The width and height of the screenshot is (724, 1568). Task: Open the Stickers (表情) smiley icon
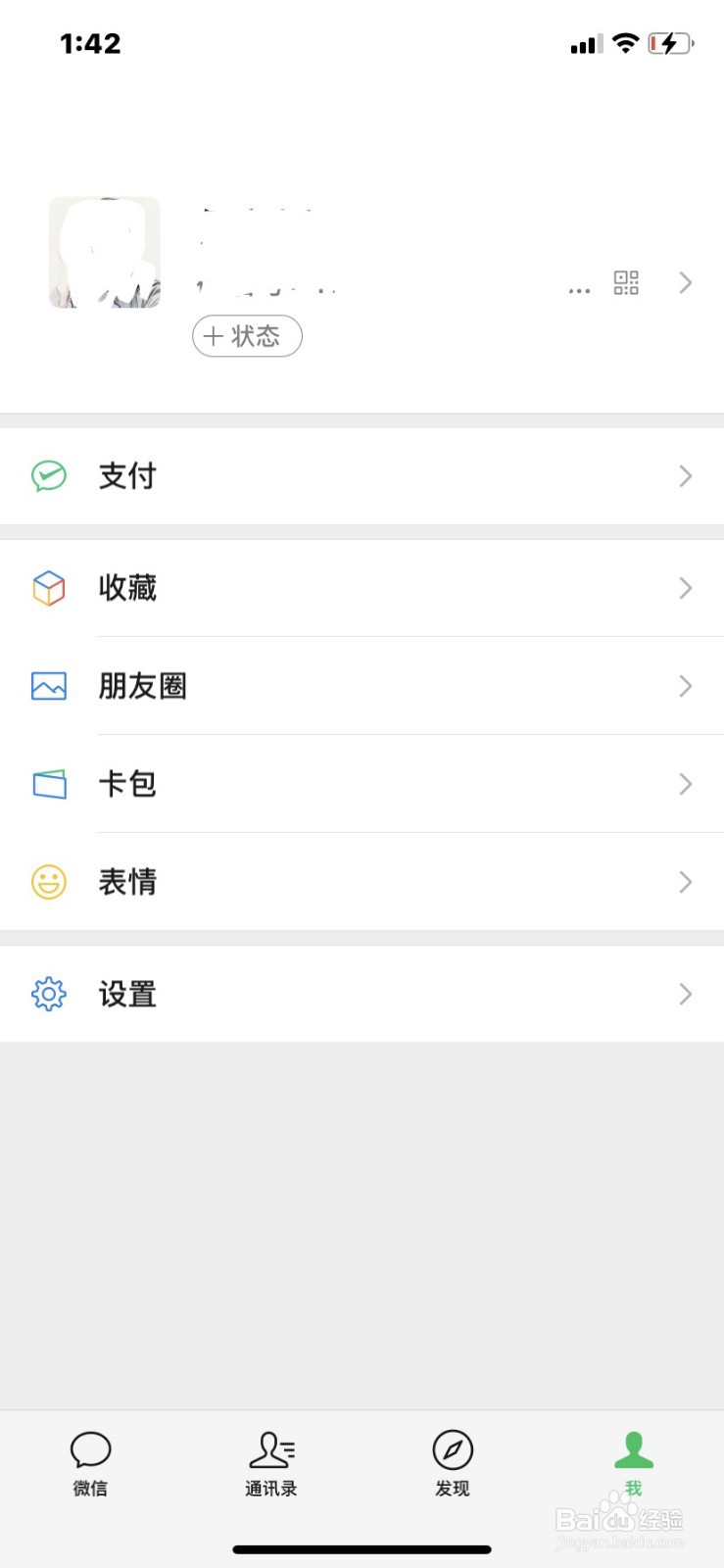[49, 882]
